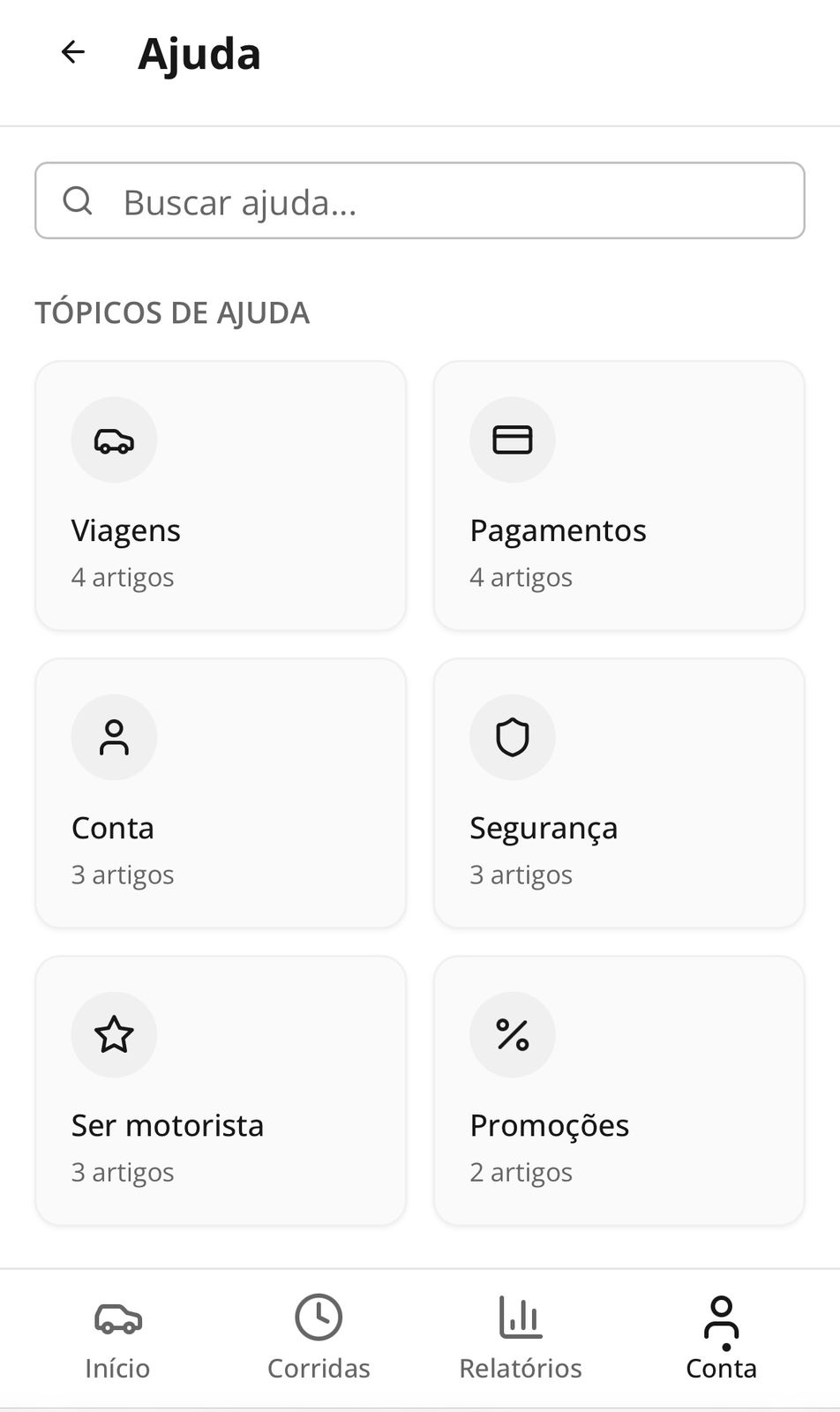Image resolution: width=840 pixels, height=1412 pixels.
Task: Open the Ser motorista help topic
Action: point(221,1089)
